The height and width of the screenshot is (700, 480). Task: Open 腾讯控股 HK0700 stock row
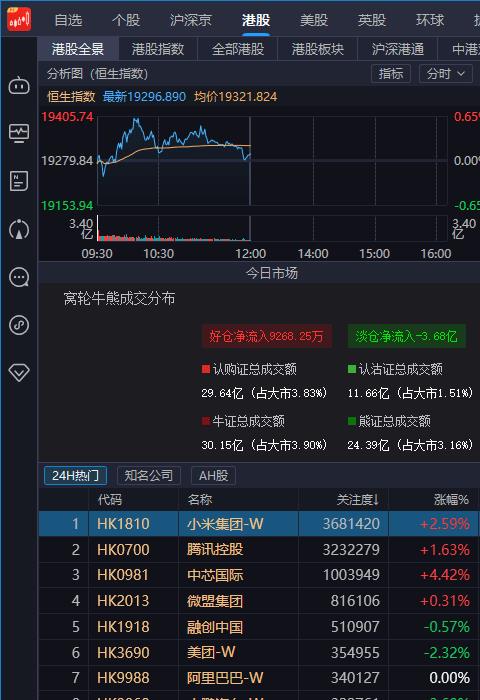(259, 549)
